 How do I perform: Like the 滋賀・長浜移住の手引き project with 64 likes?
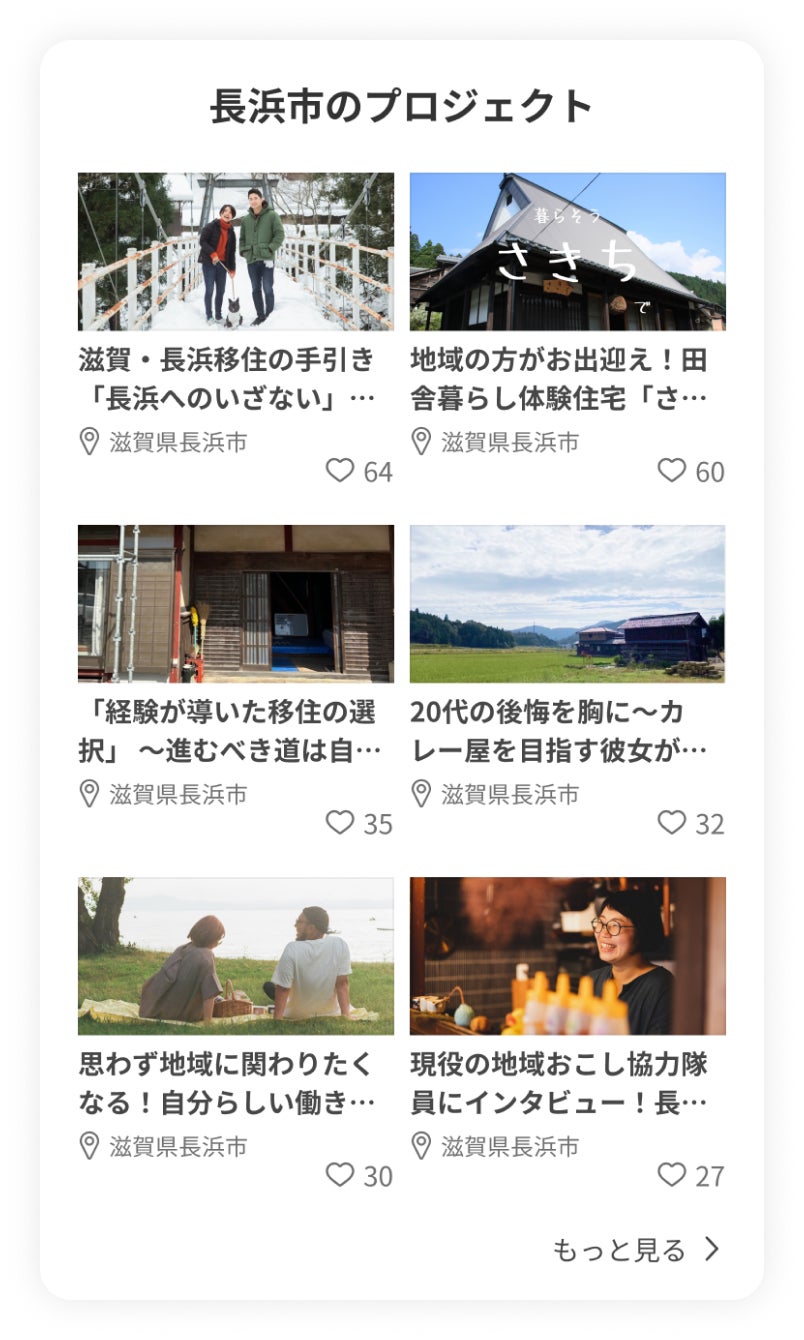[x=341, y=470]
